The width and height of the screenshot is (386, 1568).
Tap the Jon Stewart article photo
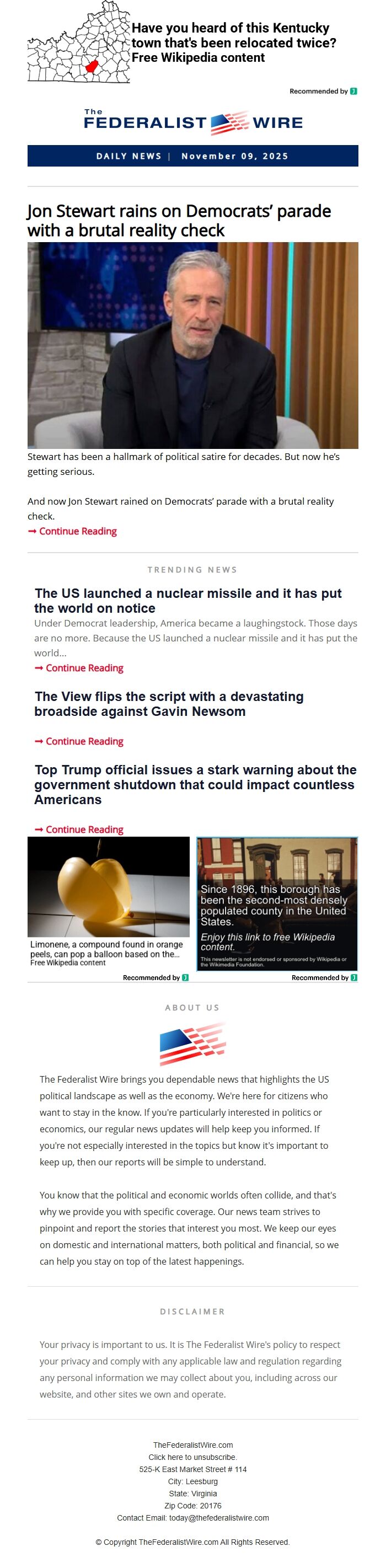click(x=192, y=345)
